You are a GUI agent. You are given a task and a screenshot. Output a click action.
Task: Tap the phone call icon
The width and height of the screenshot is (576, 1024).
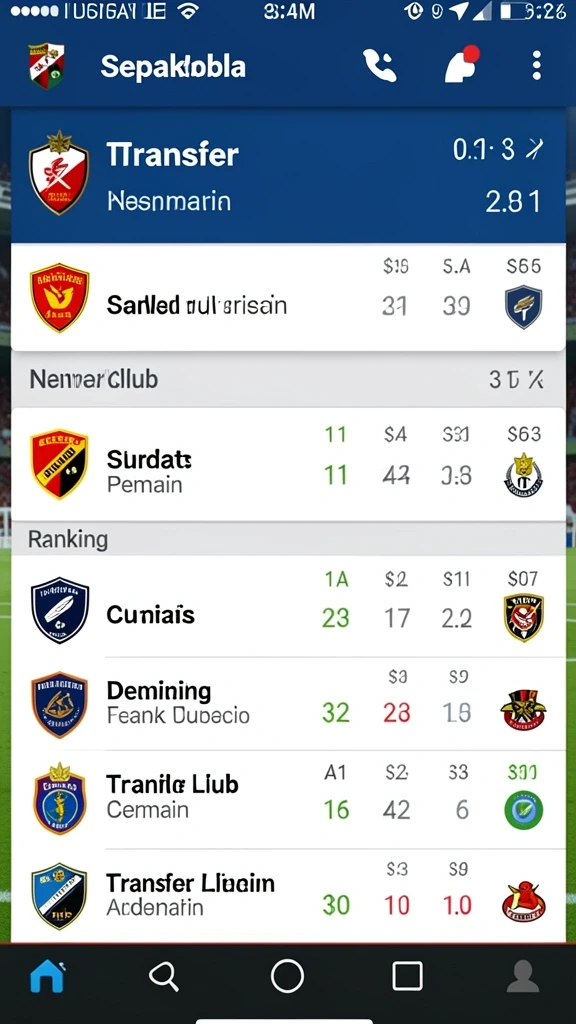click(379, 66)
